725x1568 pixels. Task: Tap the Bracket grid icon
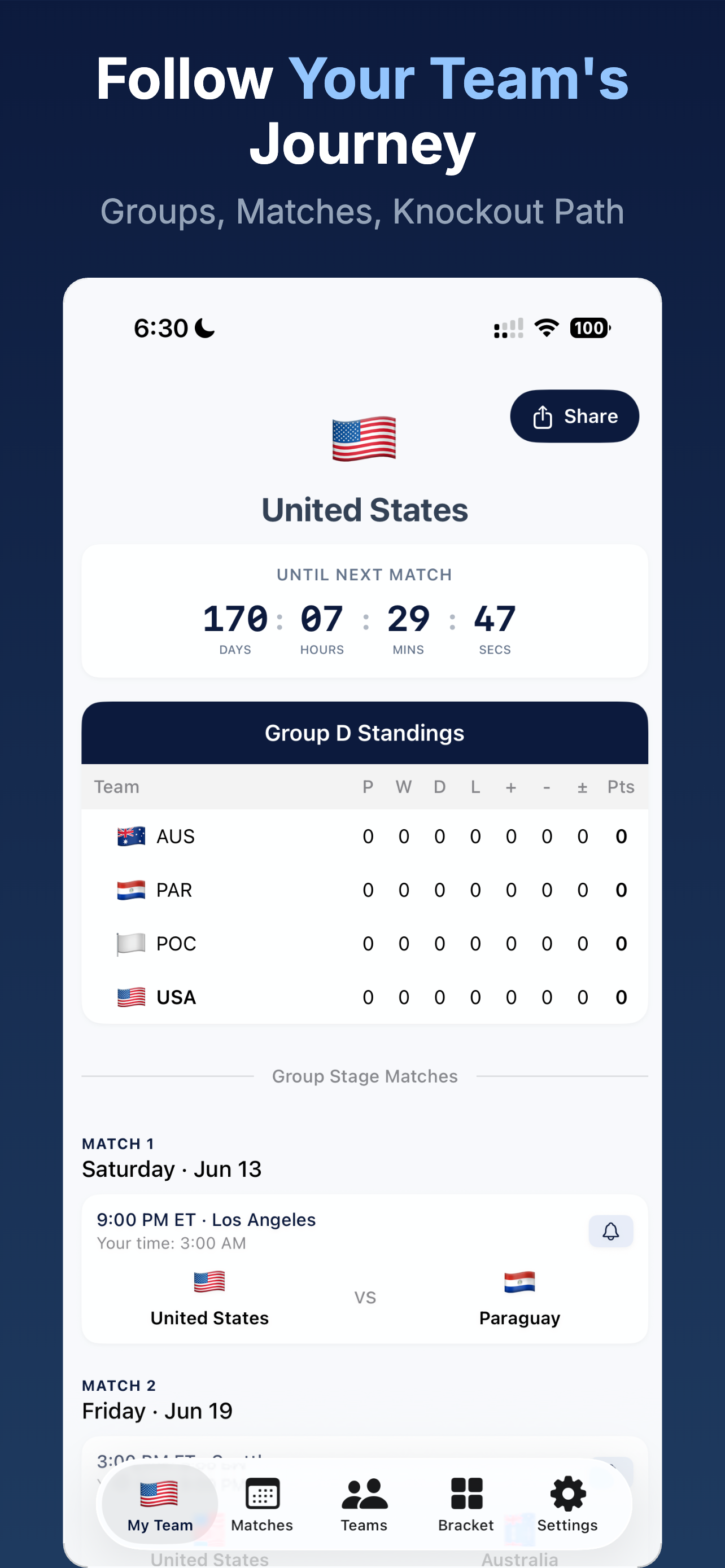pyautogui.click(x=465, y=1493)
